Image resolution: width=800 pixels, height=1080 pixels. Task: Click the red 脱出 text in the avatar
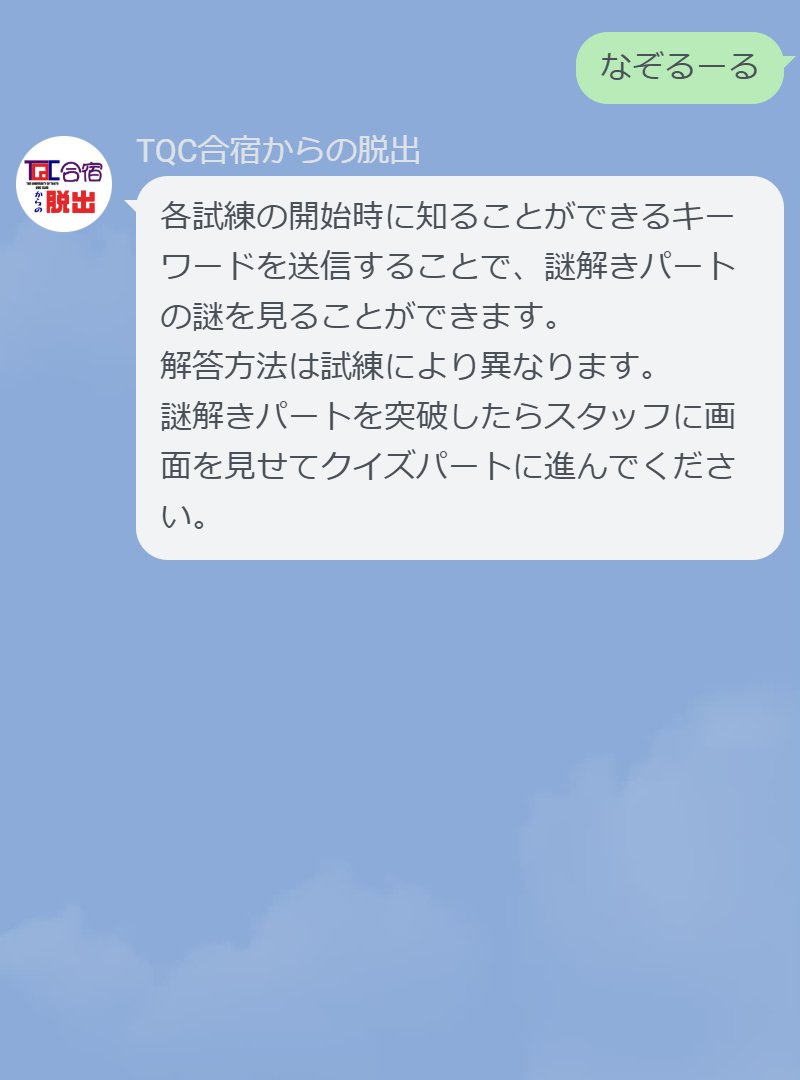click(70, 202)
